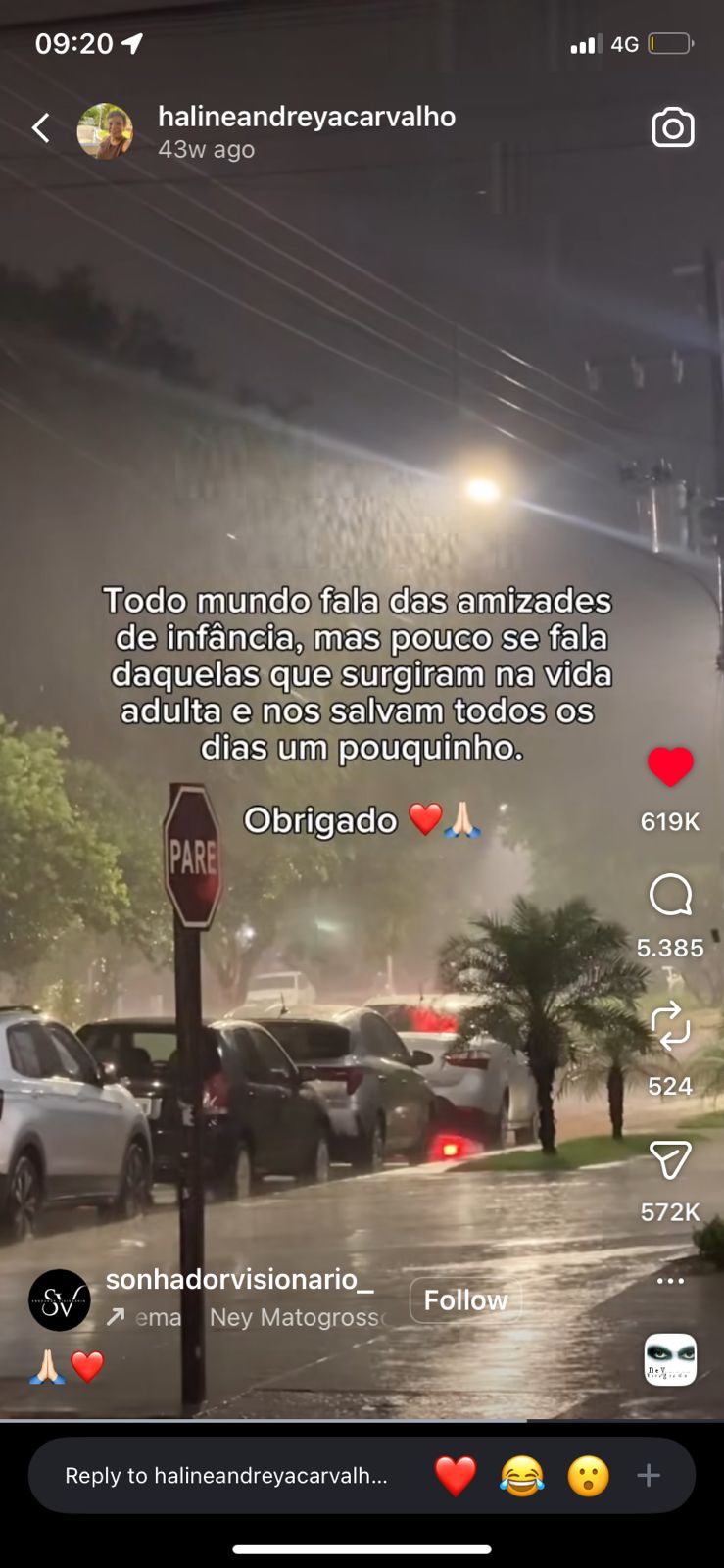Open the camera icon at top right
Screen dimensions: 724x1568
(x=672, y=128)
